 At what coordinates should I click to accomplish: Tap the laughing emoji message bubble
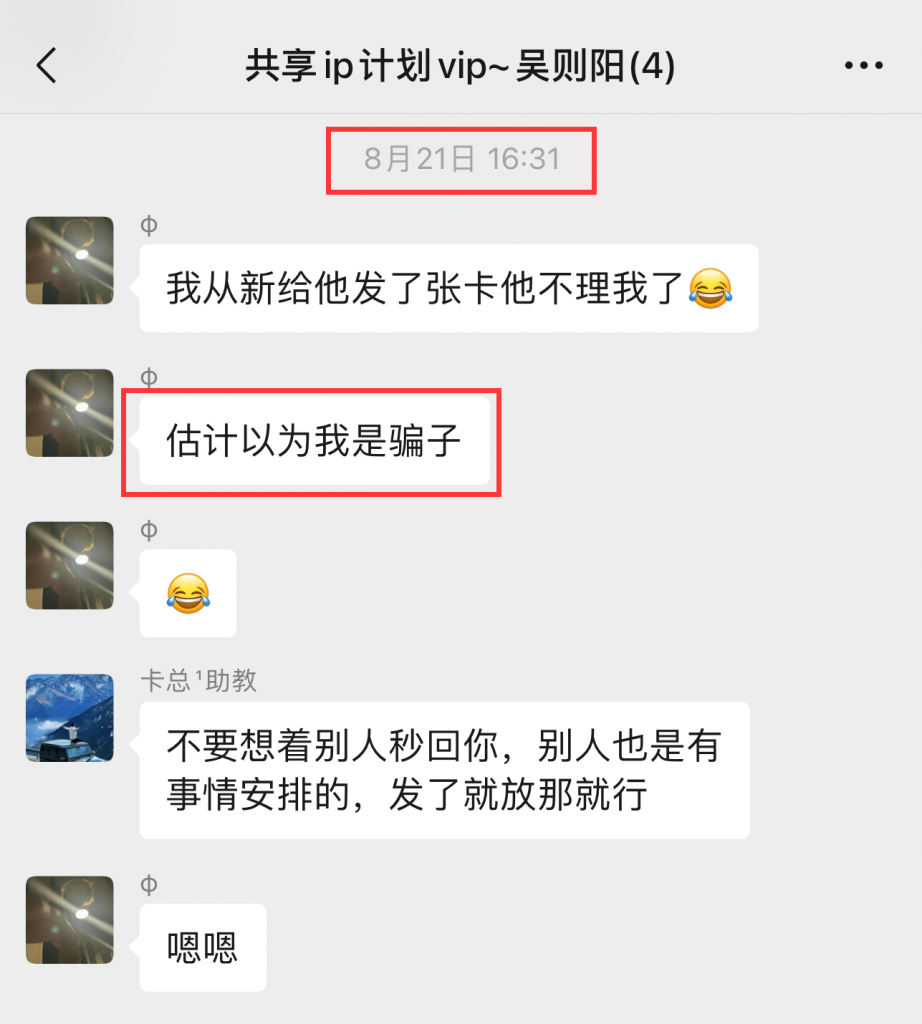[187, 592]
